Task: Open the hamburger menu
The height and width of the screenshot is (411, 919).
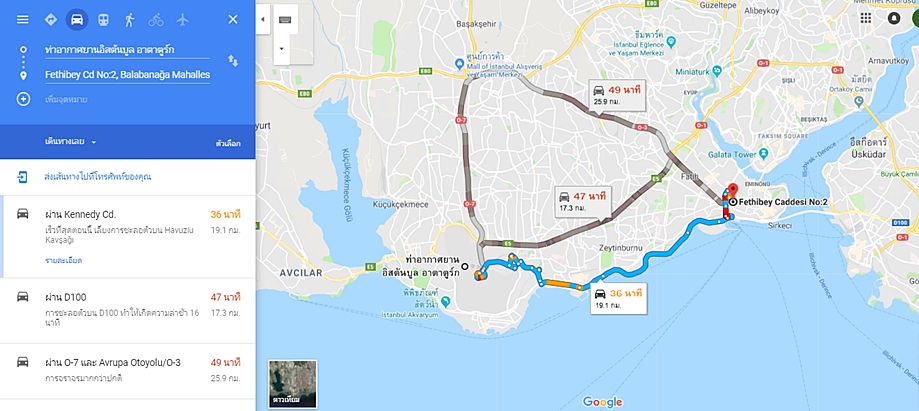Action: [22, 20]
